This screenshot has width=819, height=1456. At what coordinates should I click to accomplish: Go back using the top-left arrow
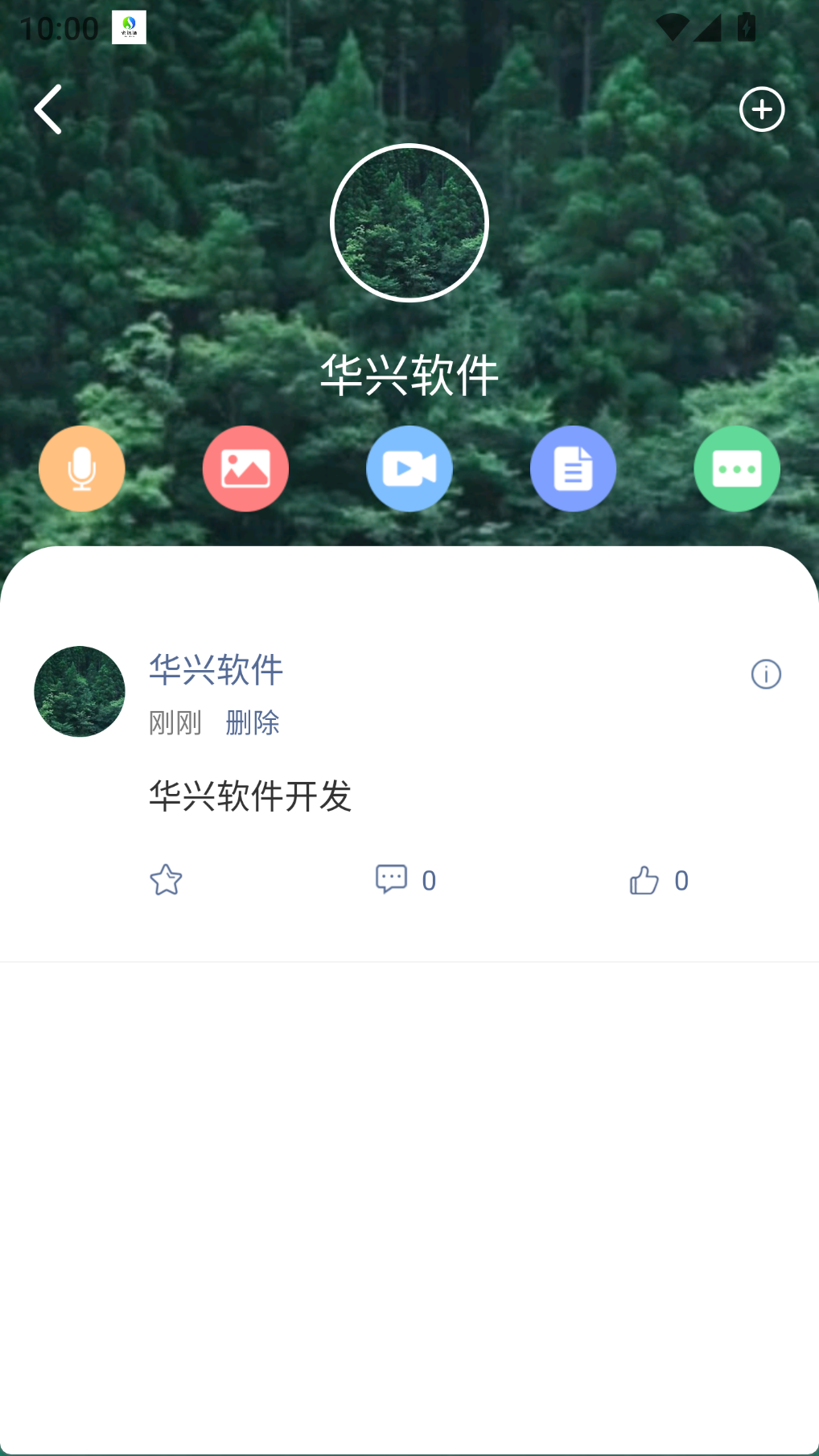[48, 109]
